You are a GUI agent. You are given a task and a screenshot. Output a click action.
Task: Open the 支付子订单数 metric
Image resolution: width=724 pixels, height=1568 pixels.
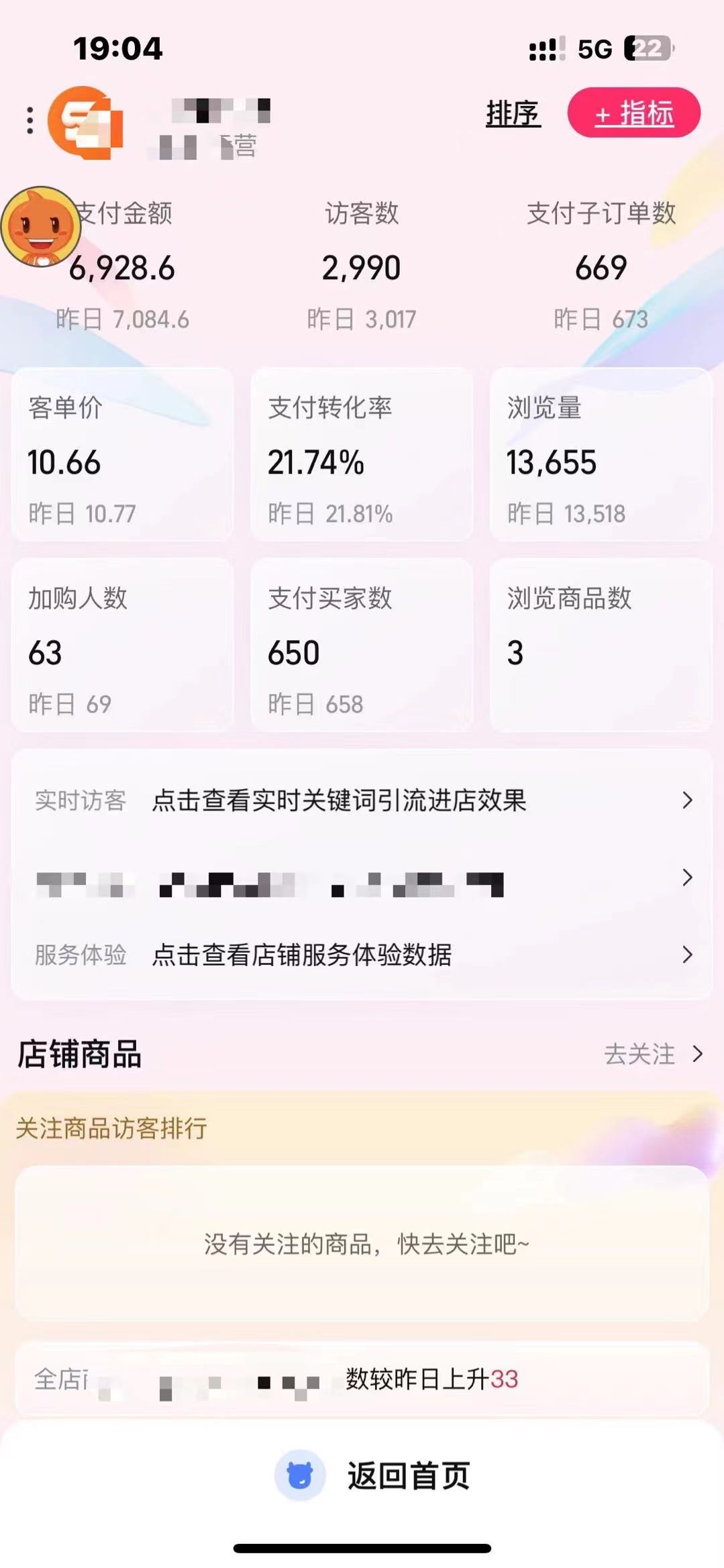(601, 267)
